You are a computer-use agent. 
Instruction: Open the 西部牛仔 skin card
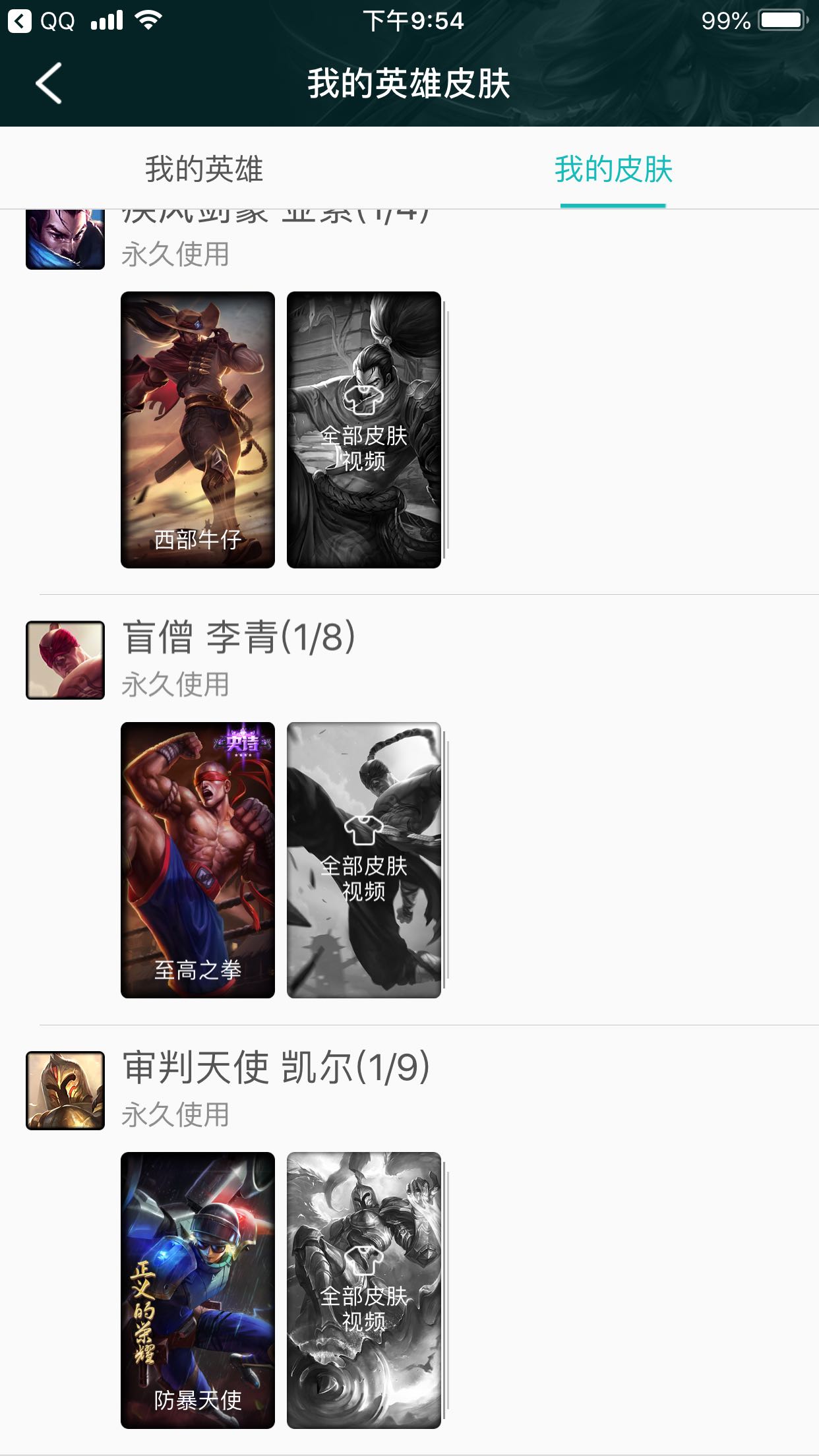(197, 429)
